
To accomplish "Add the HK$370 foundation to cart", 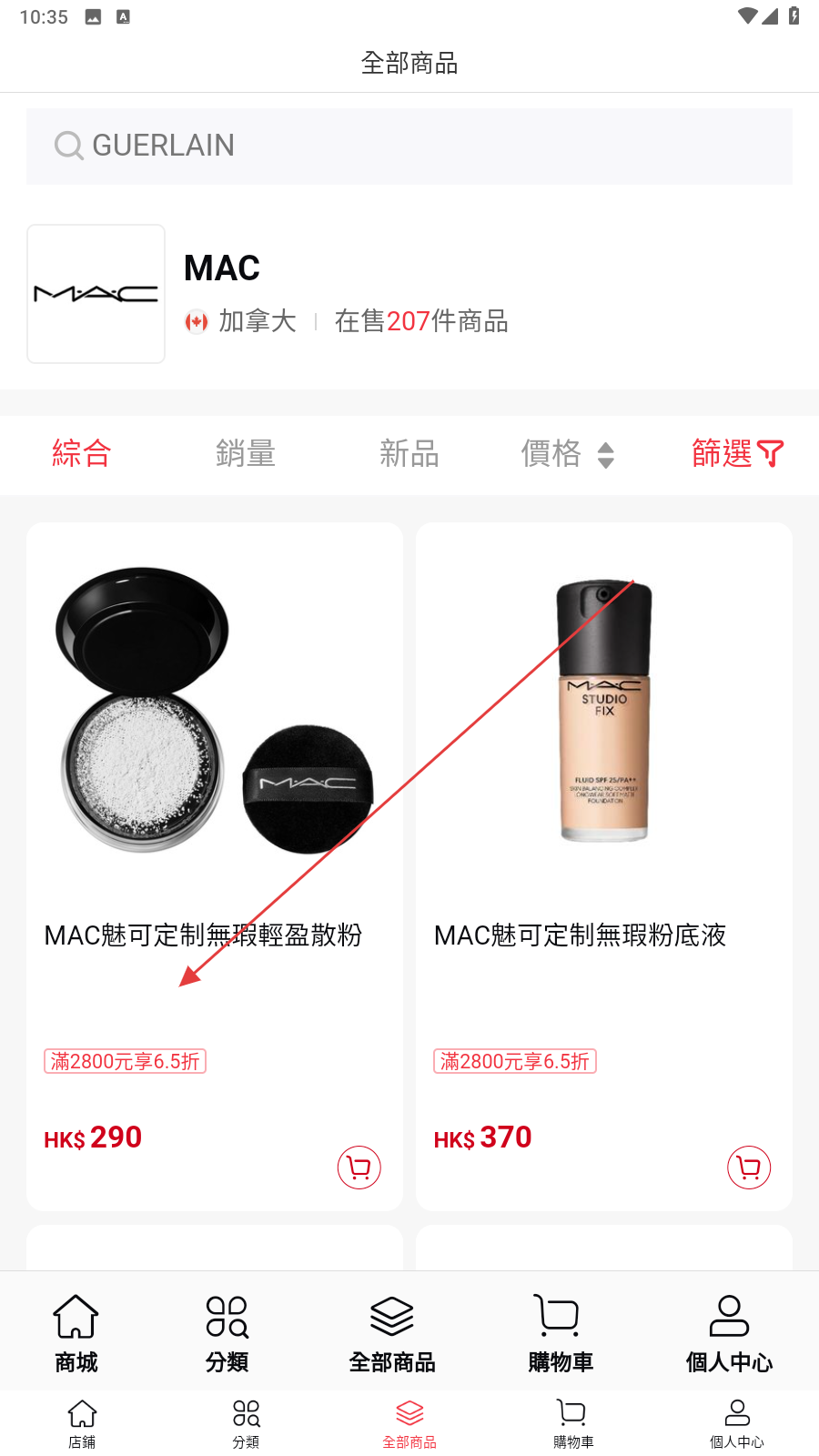I will point(749,1168).
